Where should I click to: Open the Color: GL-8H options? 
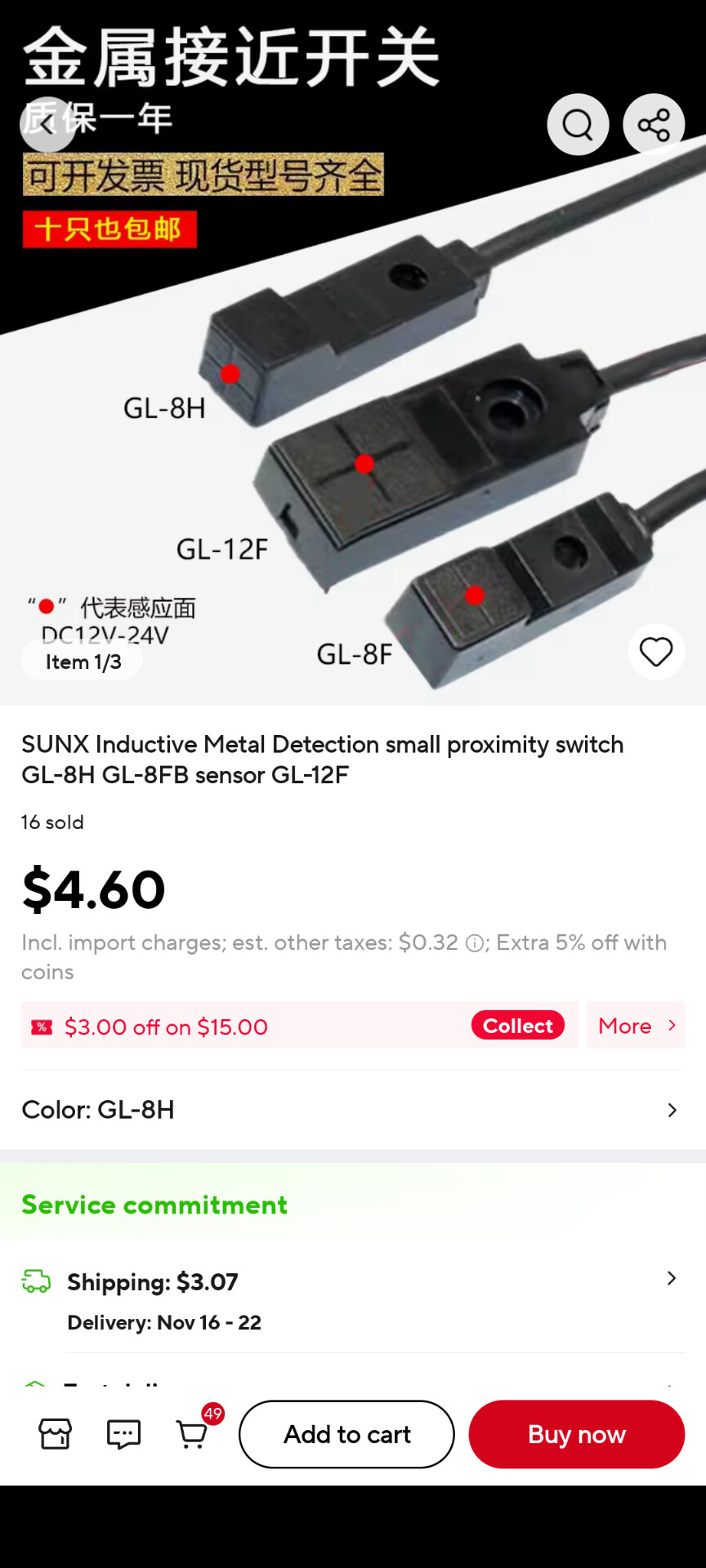[351, 1110]
